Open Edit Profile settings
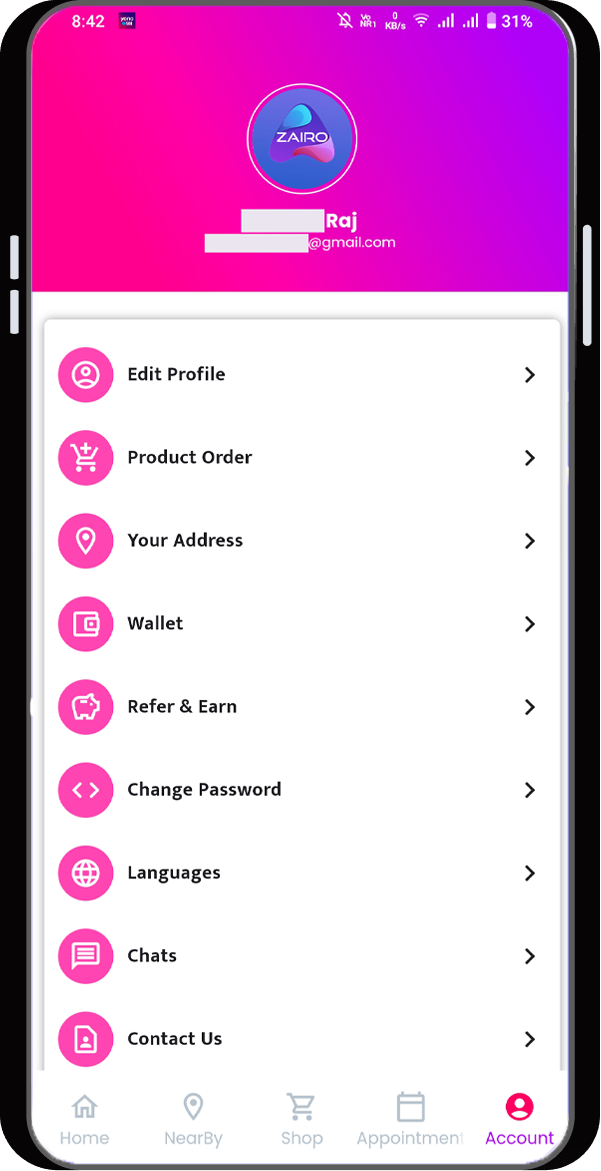 (x=300, y=375)
